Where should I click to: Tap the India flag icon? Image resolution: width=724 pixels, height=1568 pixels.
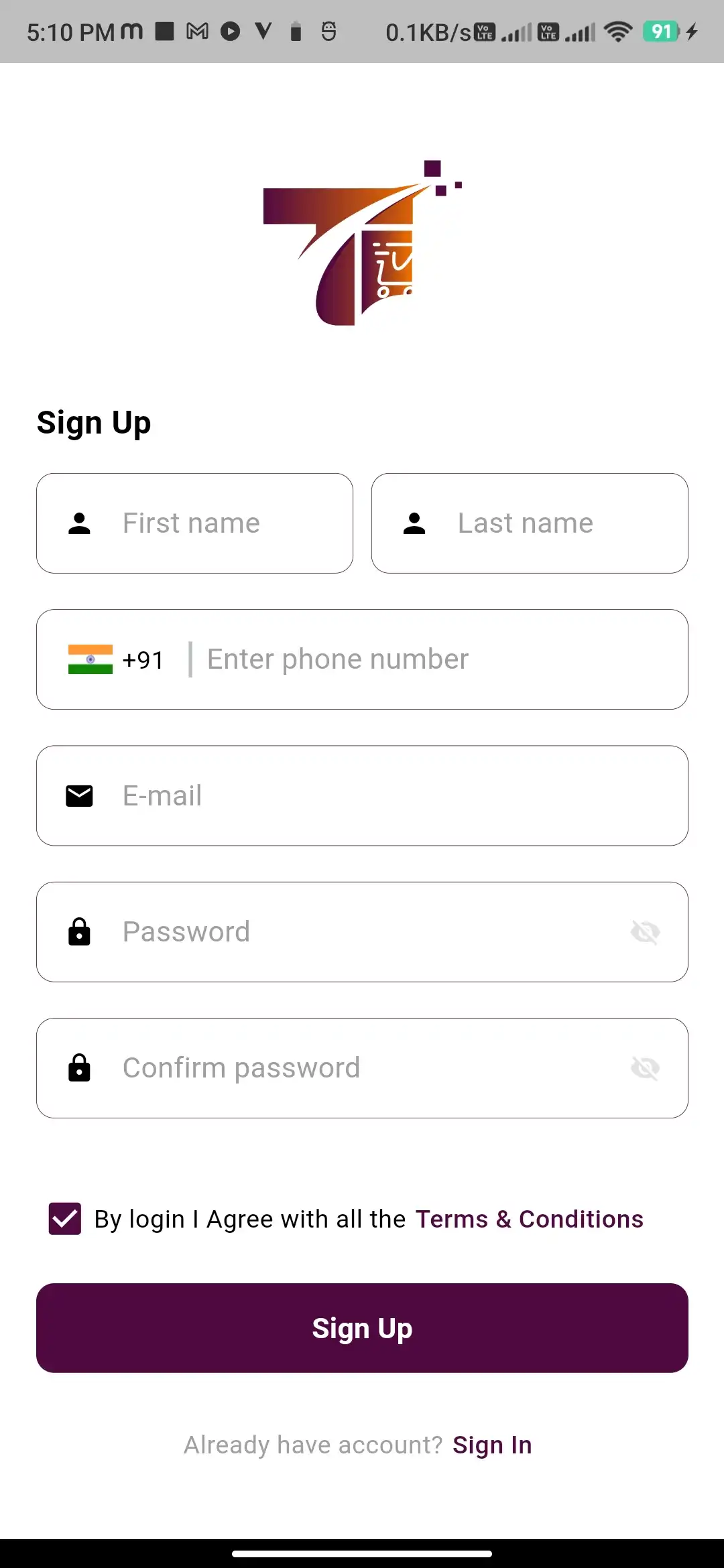tap(89, 659)
